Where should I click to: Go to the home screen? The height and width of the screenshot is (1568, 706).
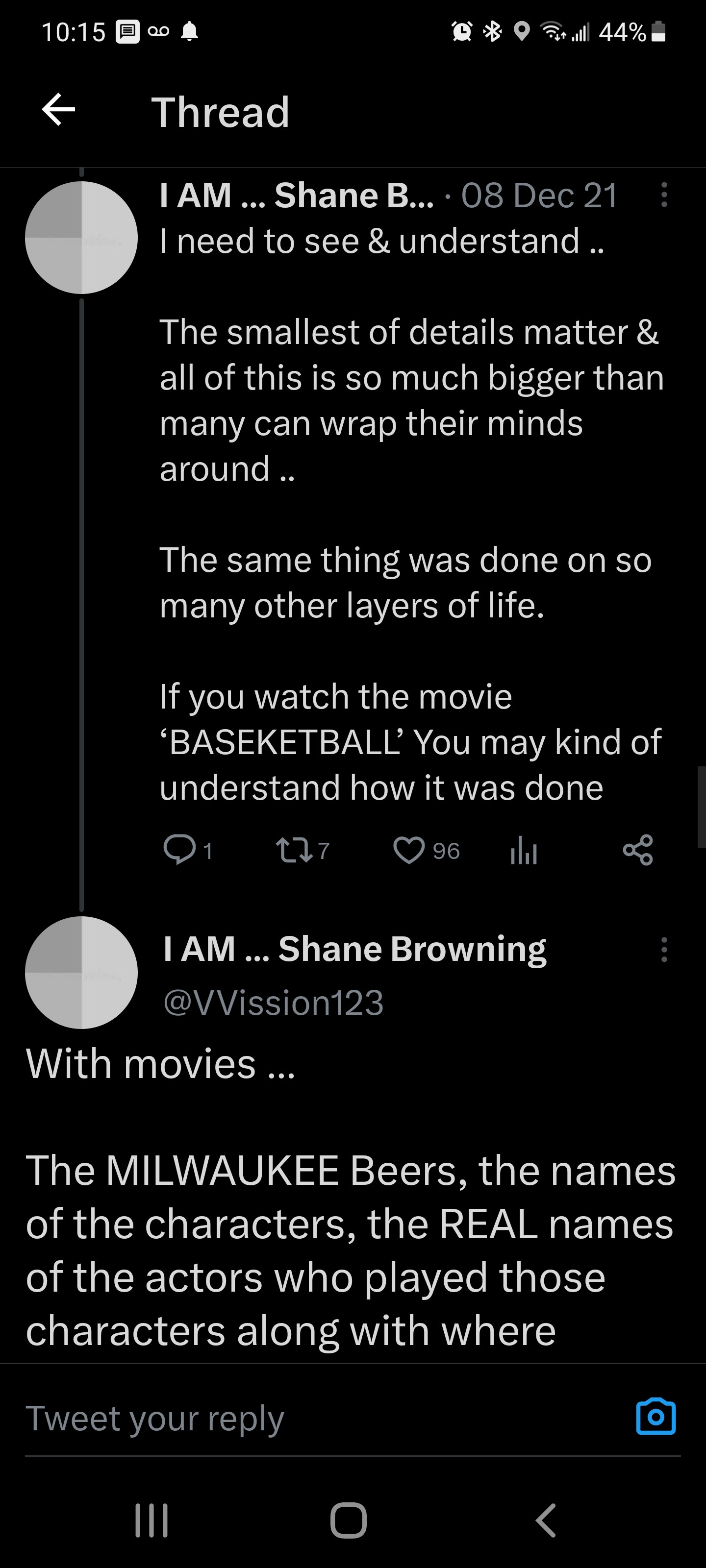coord(349,1520)
